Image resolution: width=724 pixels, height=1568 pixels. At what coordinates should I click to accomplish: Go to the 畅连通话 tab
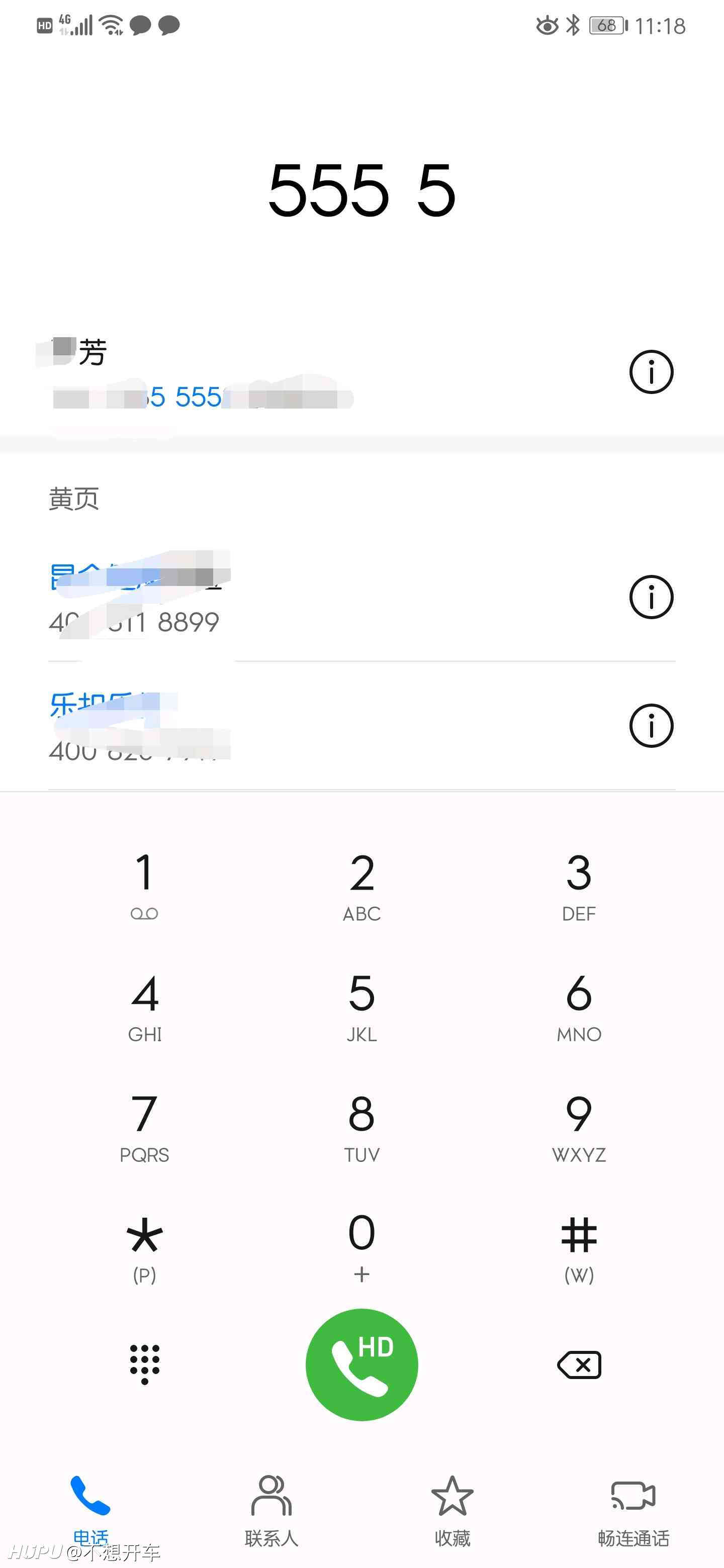click(633, 1511)
